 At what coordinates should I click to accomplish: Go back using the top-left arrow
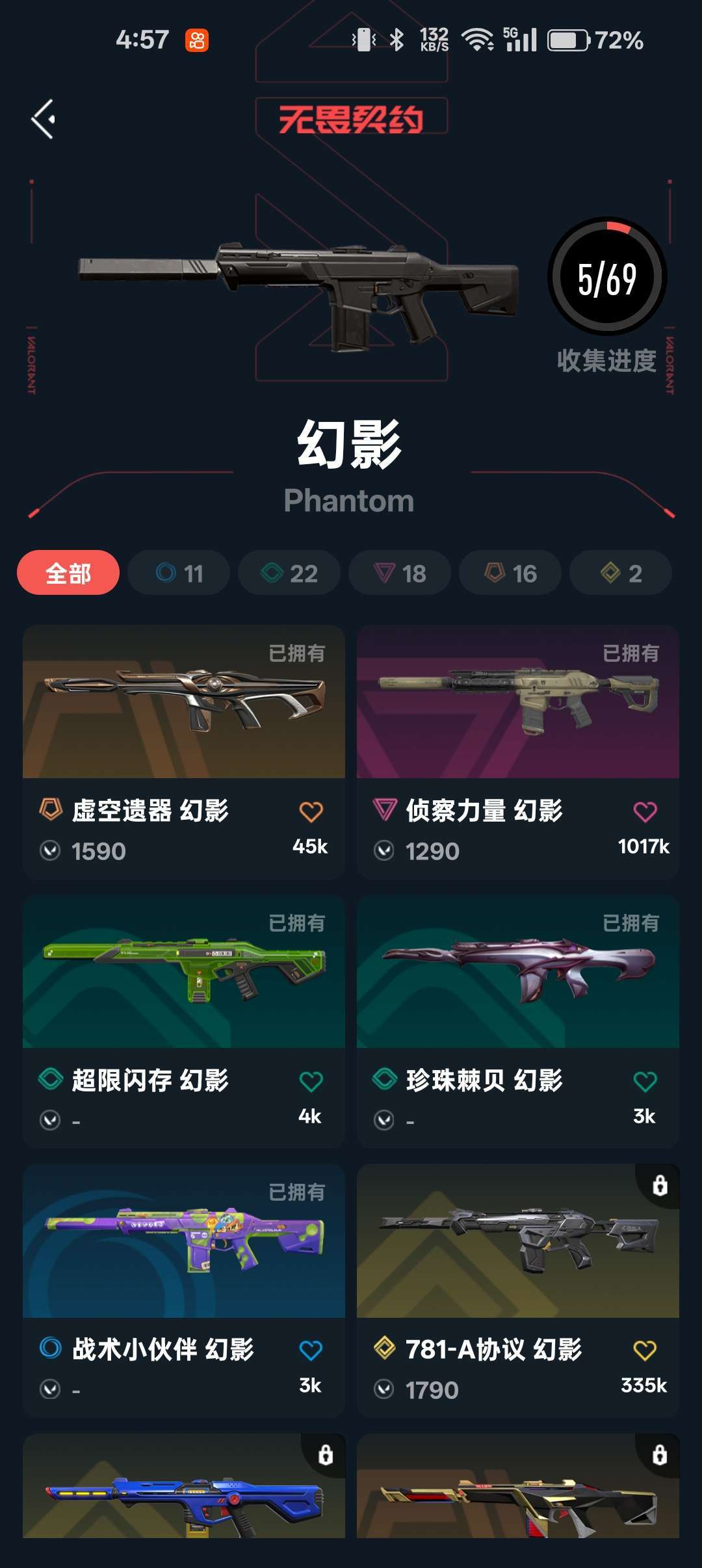tap(44, 119)
